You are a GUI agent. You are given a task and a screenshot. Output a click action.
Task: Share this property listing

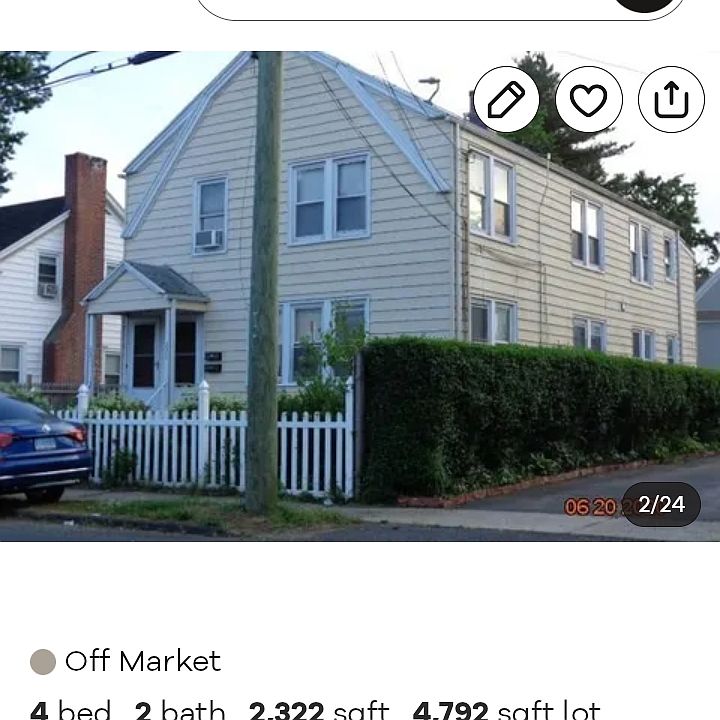[671, 99]
